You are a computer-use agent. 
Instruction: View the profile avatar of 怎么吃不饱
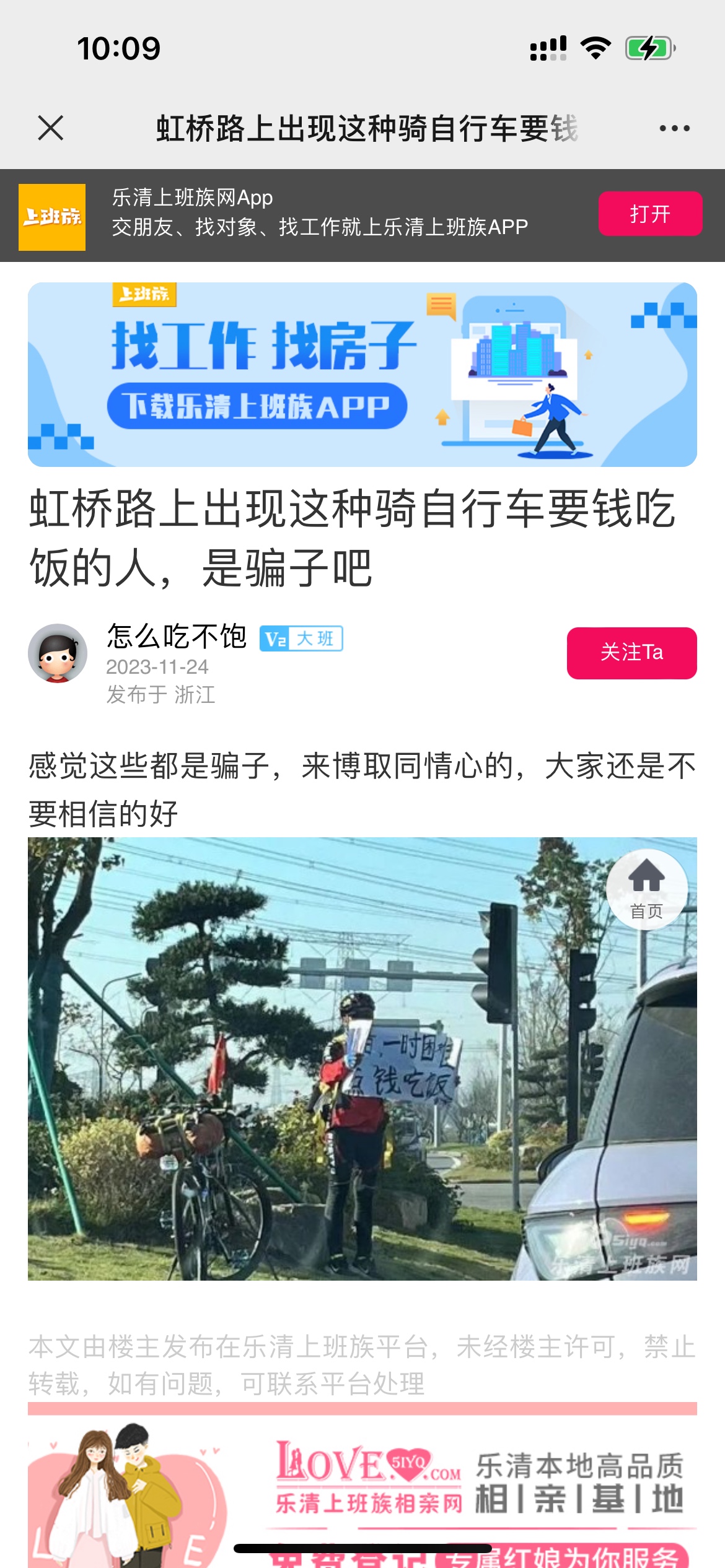click(58, 653)
